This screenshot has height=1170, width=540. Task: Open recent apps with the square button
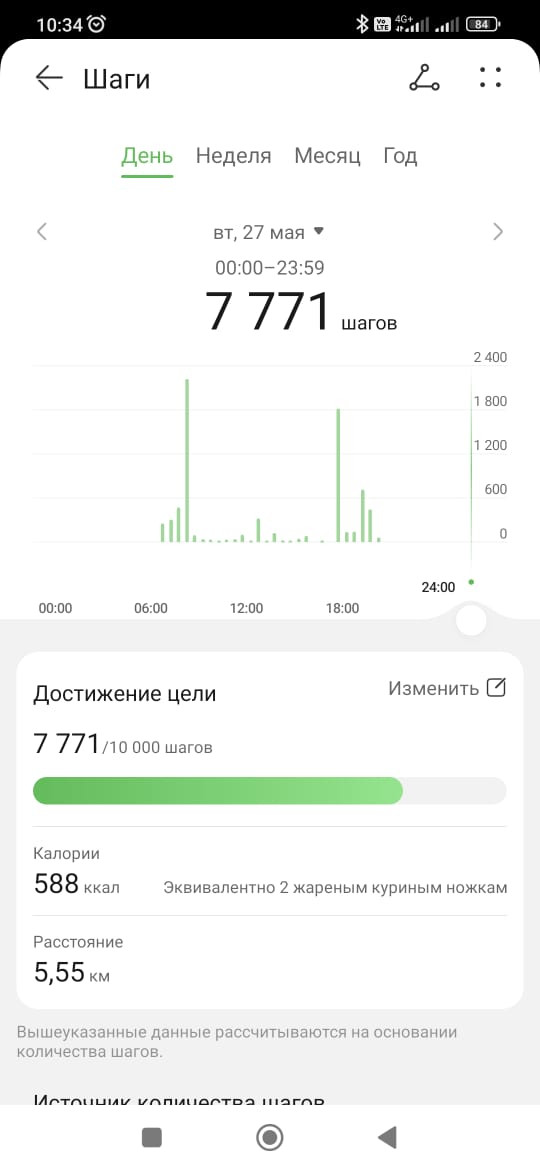click(151, 1137)
